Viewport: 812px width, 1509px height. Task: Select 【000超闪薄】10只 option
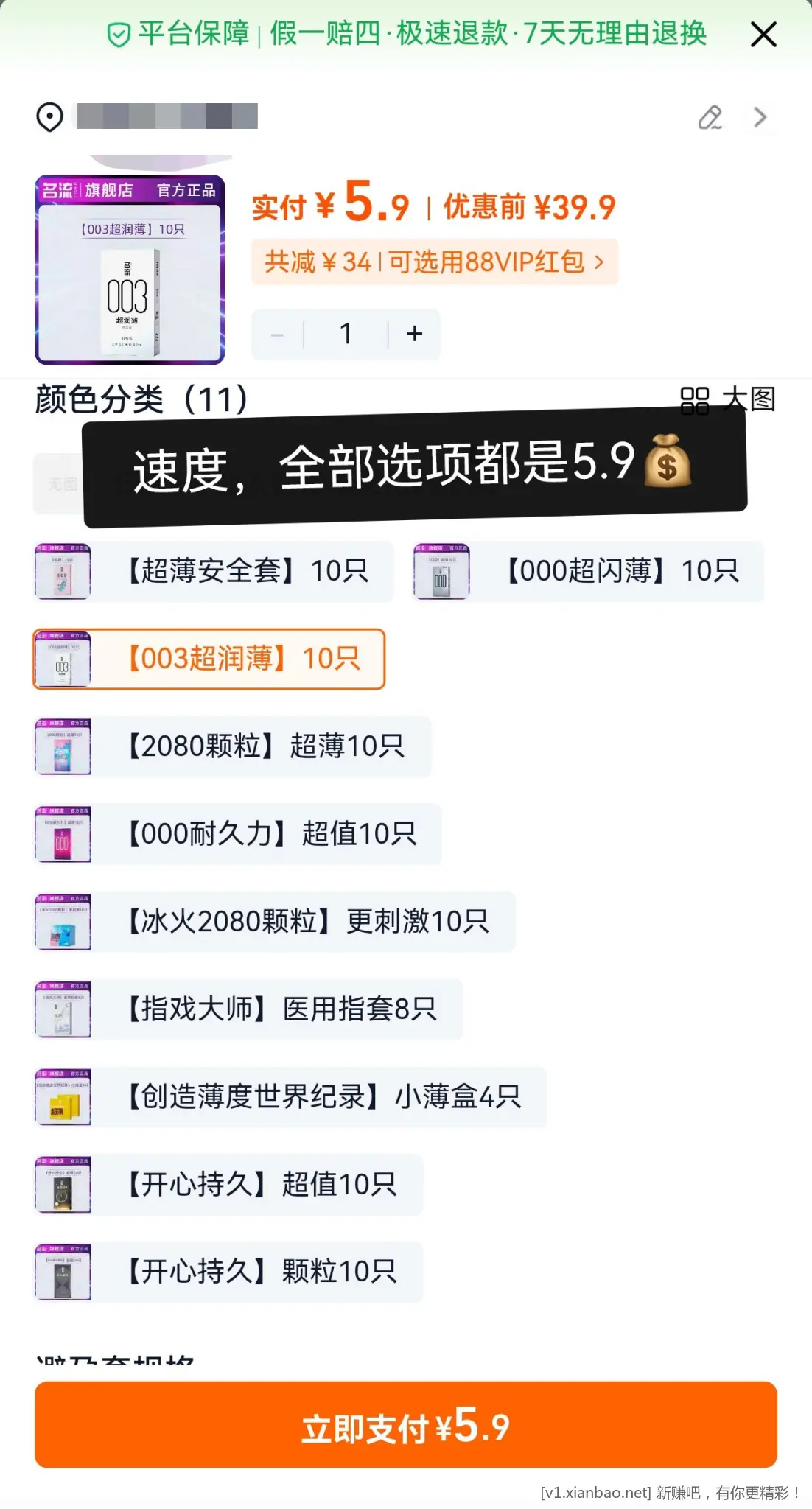pos(588,571)
